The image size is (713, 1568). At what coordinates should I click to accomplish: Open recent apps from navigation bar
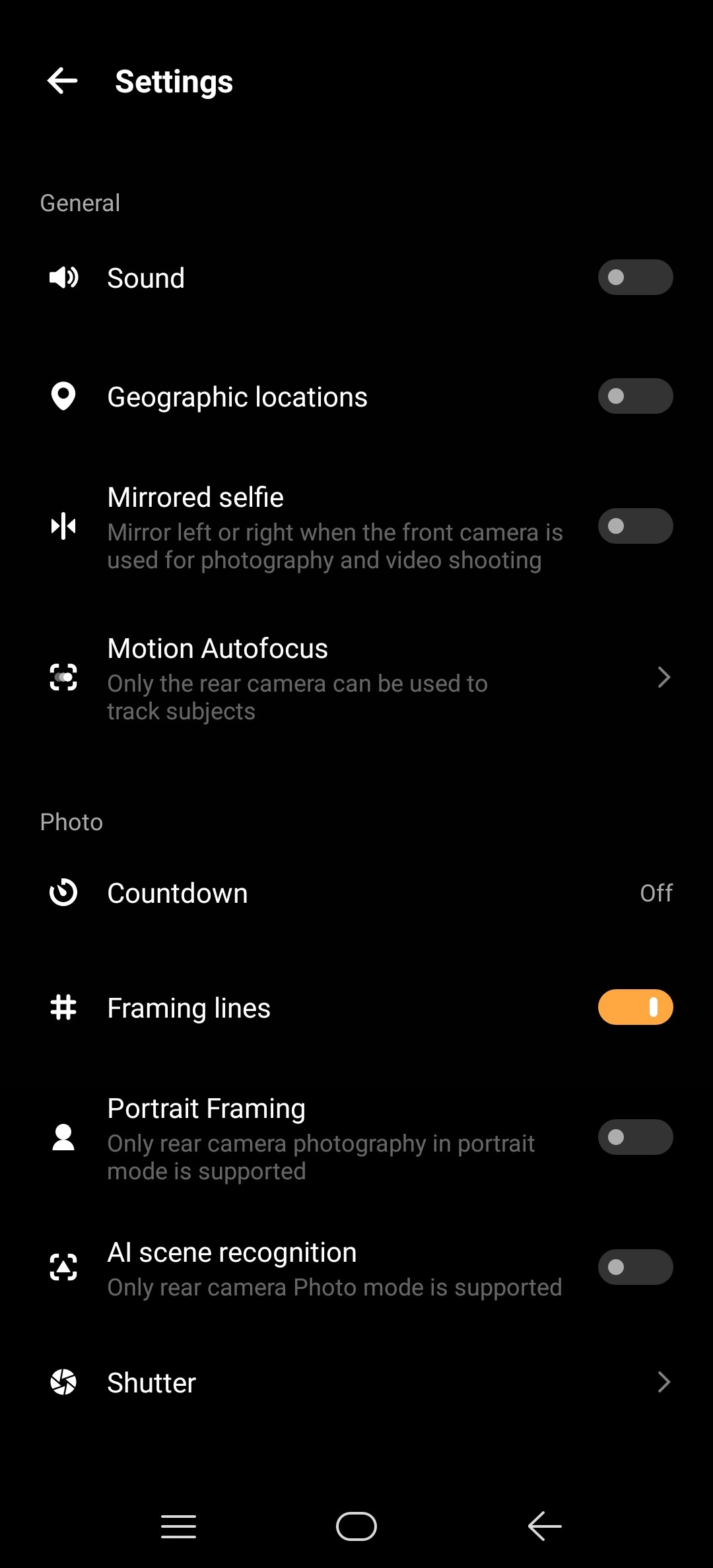click(x=178, y=1526)
